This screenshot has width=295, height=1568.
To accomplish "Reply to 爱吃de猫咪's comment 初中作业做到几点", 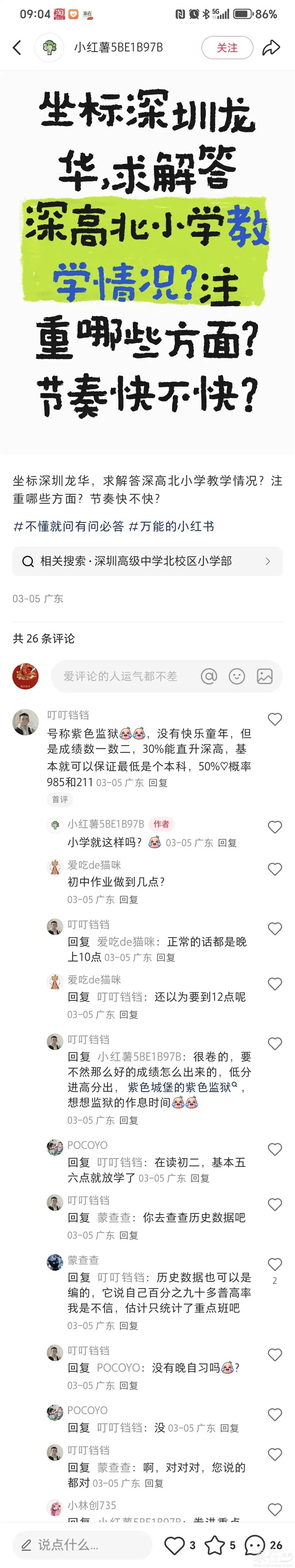I will [129, 899].
